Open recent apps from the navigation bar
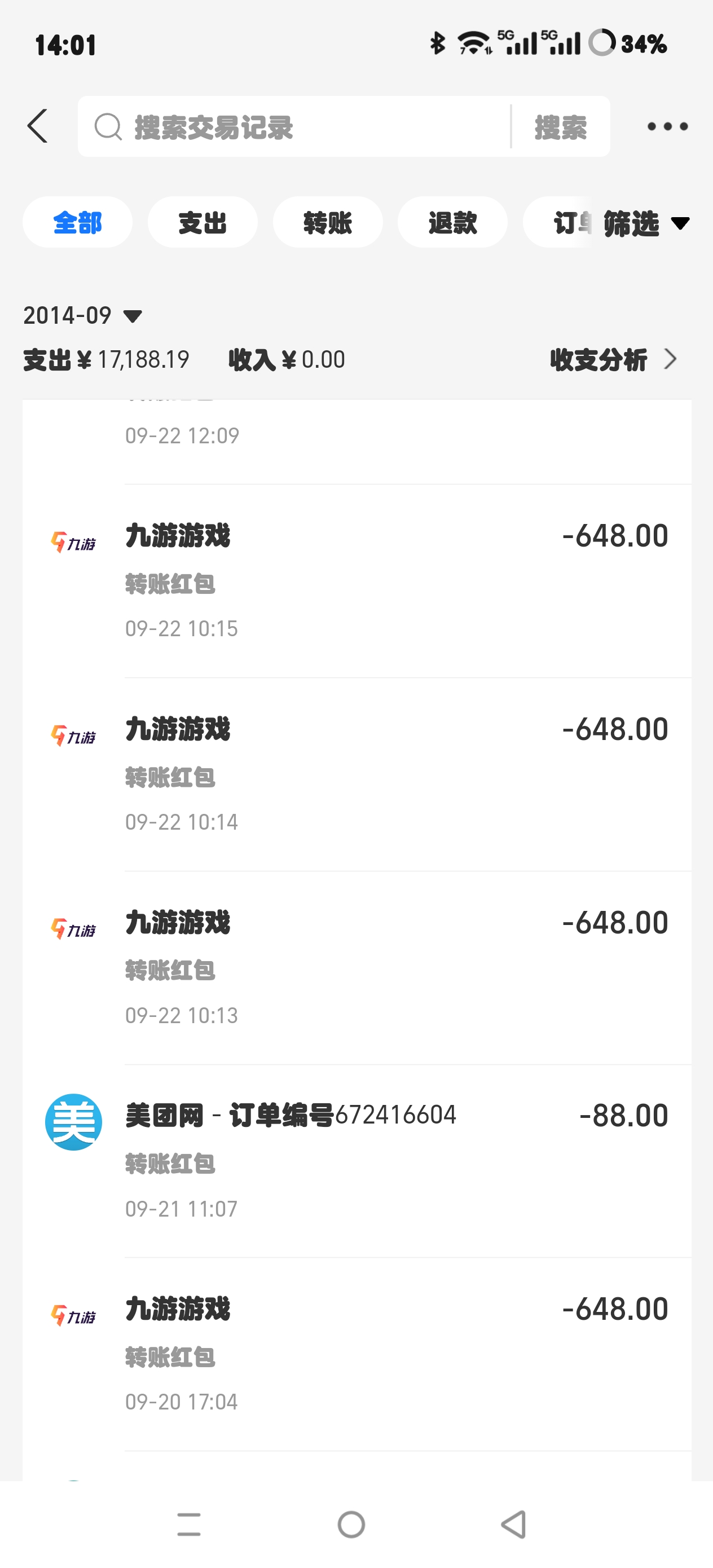This screenshot has height=1568, width=713. pyautogui.click(x=189, y=1525)
